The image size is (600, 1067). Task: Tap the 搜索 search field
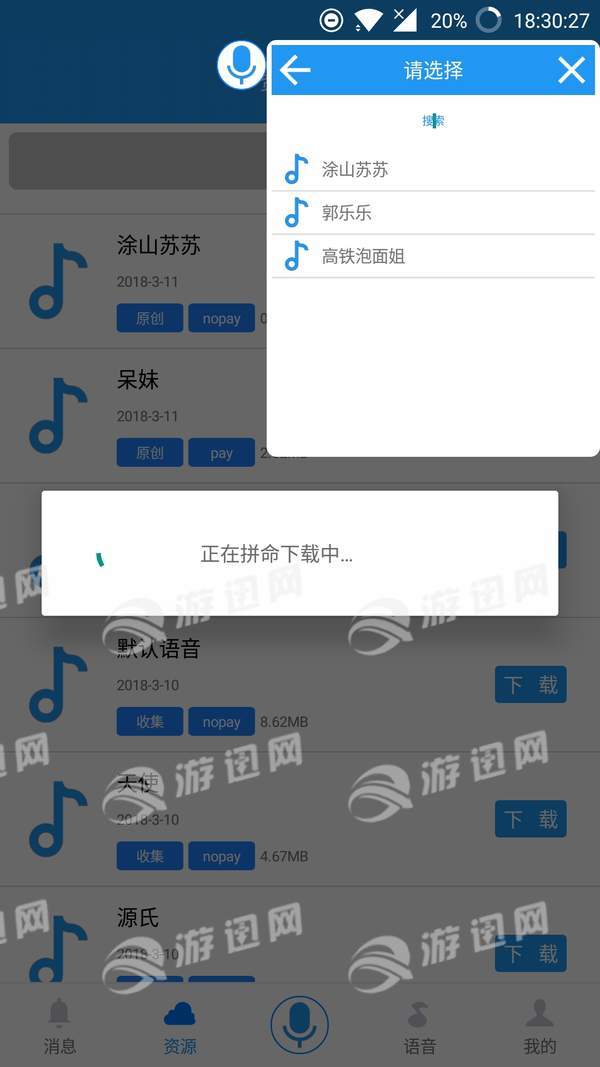pos(433,121)
